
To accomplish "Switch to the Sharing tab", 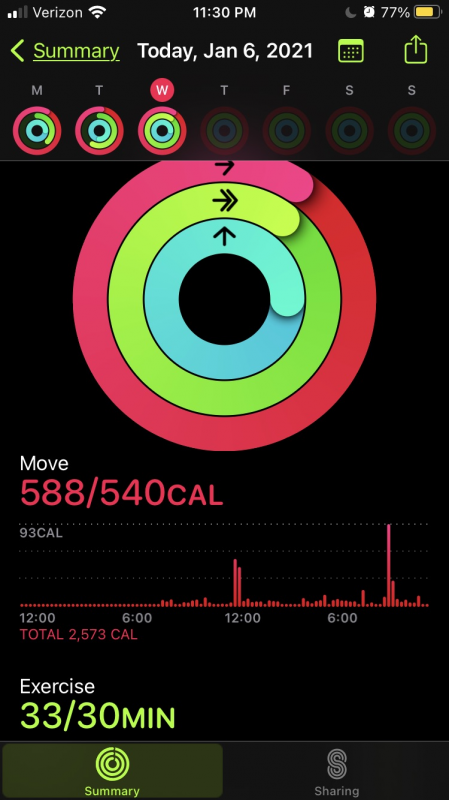I will coord(336,771).
